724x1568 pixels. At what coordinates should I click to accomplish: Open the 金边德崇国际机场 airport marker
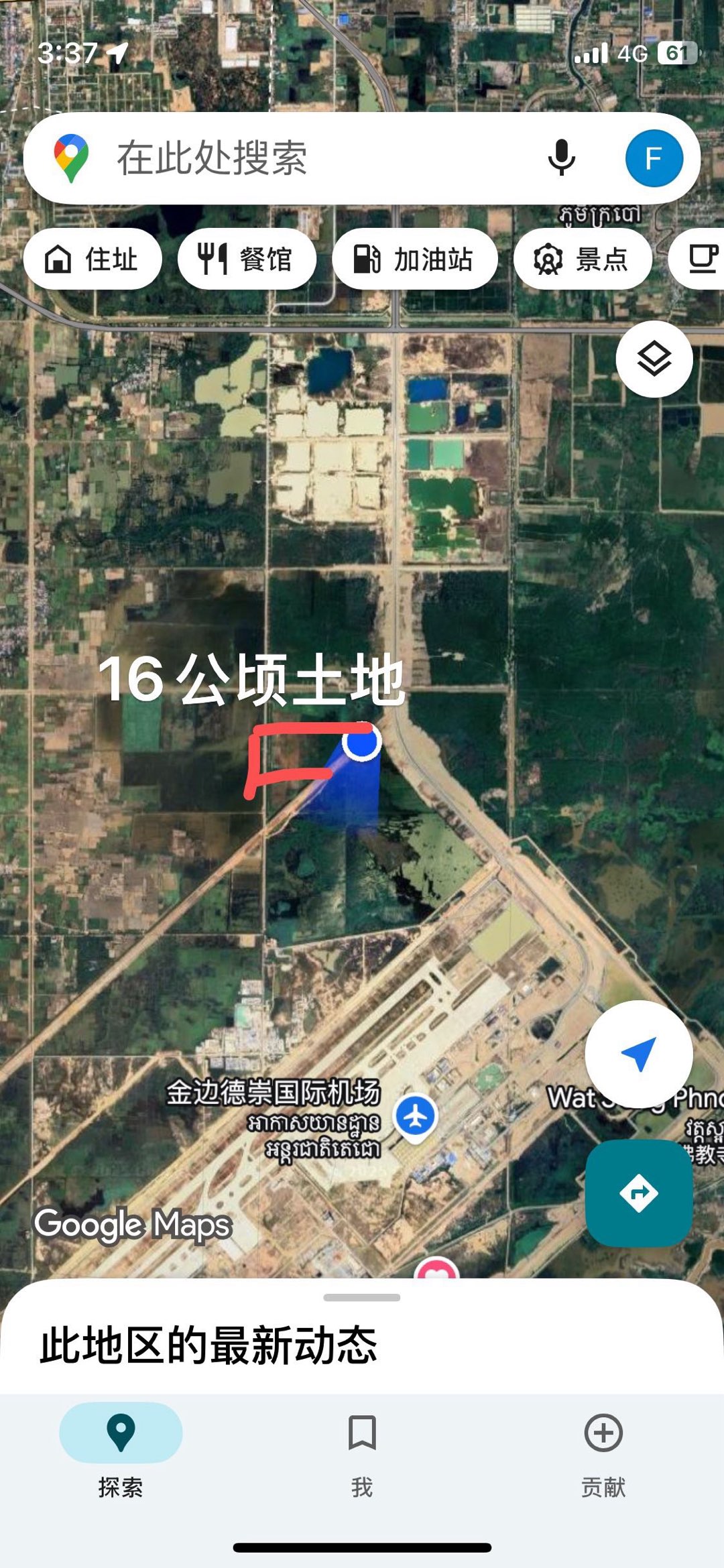pyautogui.click(x=416, y=1116)
